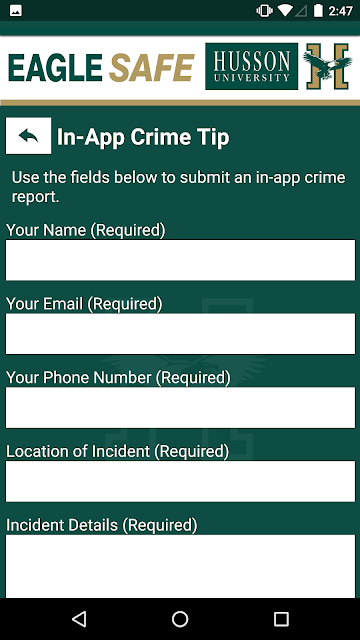The width and height of the screenshot is (360, 640).
Task: Select the Your Email field
Action: coord(180,334)
